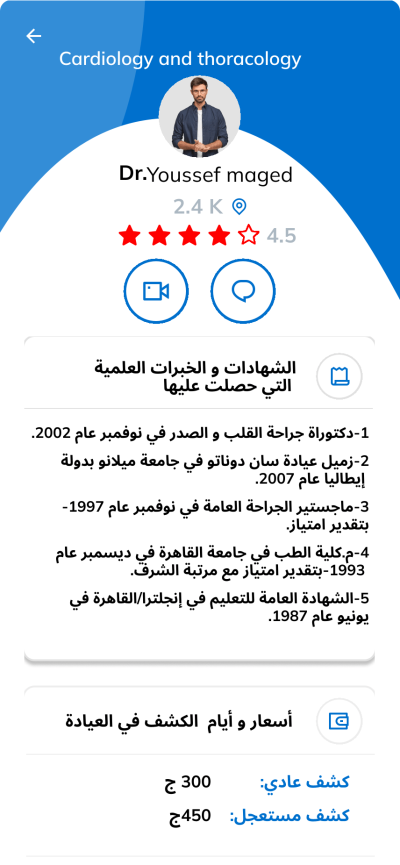Open the doctor's profile photo
Viewport: 400px width, 865px height.
coord(200,117)
